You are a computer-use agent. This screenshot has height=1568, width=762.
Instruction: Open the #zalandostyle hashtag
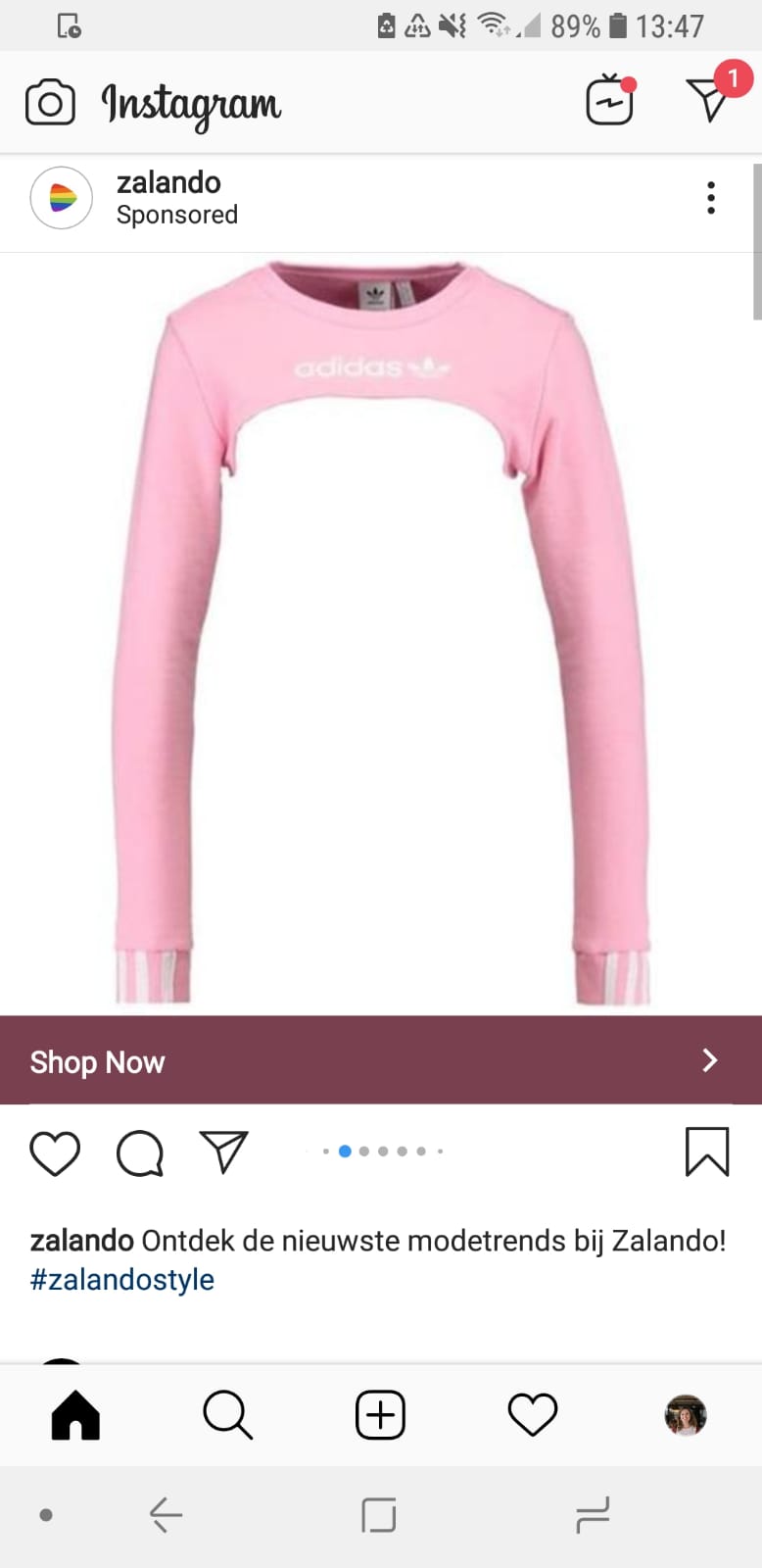tap(122, 1280)
